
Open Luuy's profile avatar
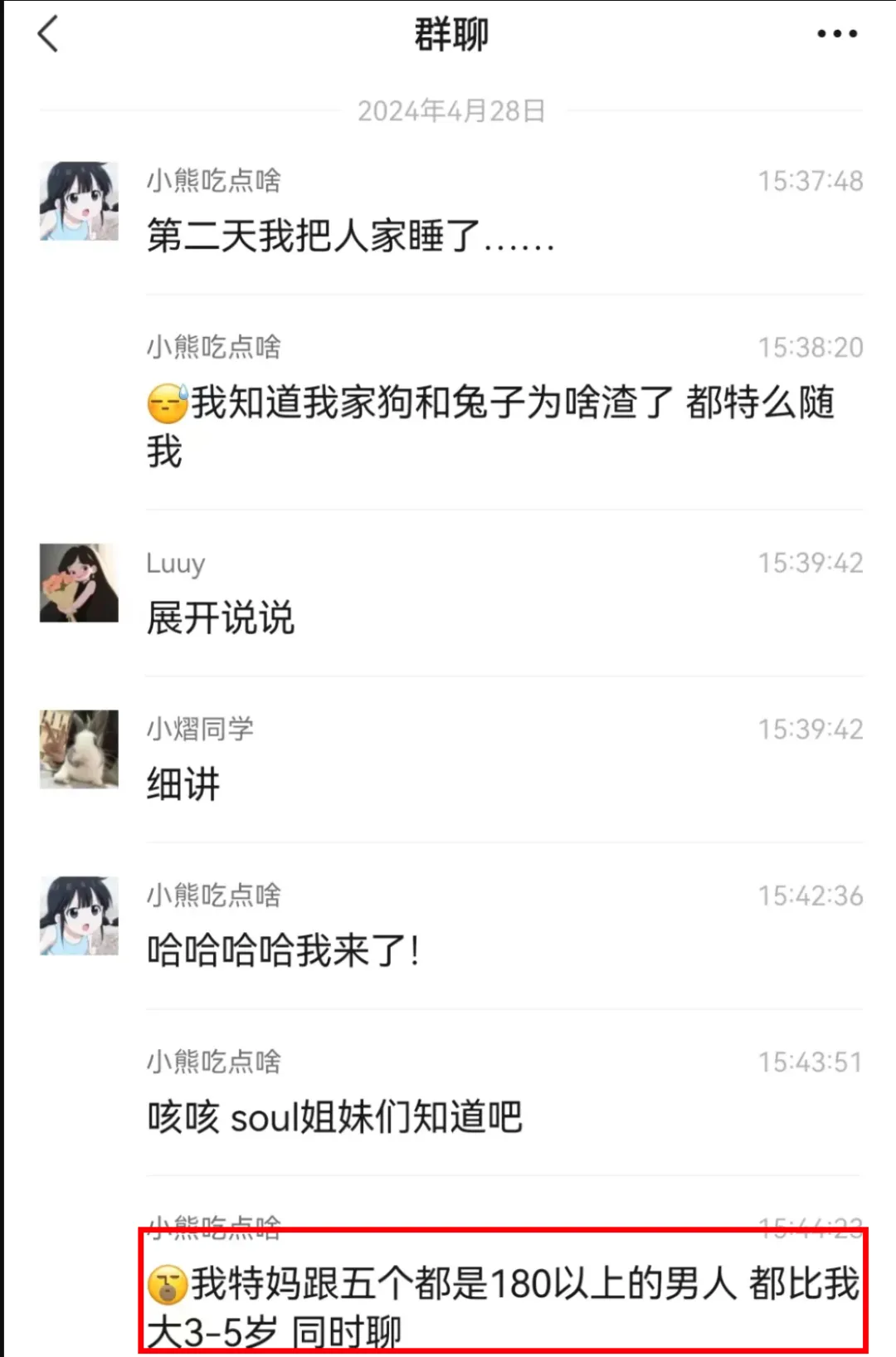coord(79,583)
